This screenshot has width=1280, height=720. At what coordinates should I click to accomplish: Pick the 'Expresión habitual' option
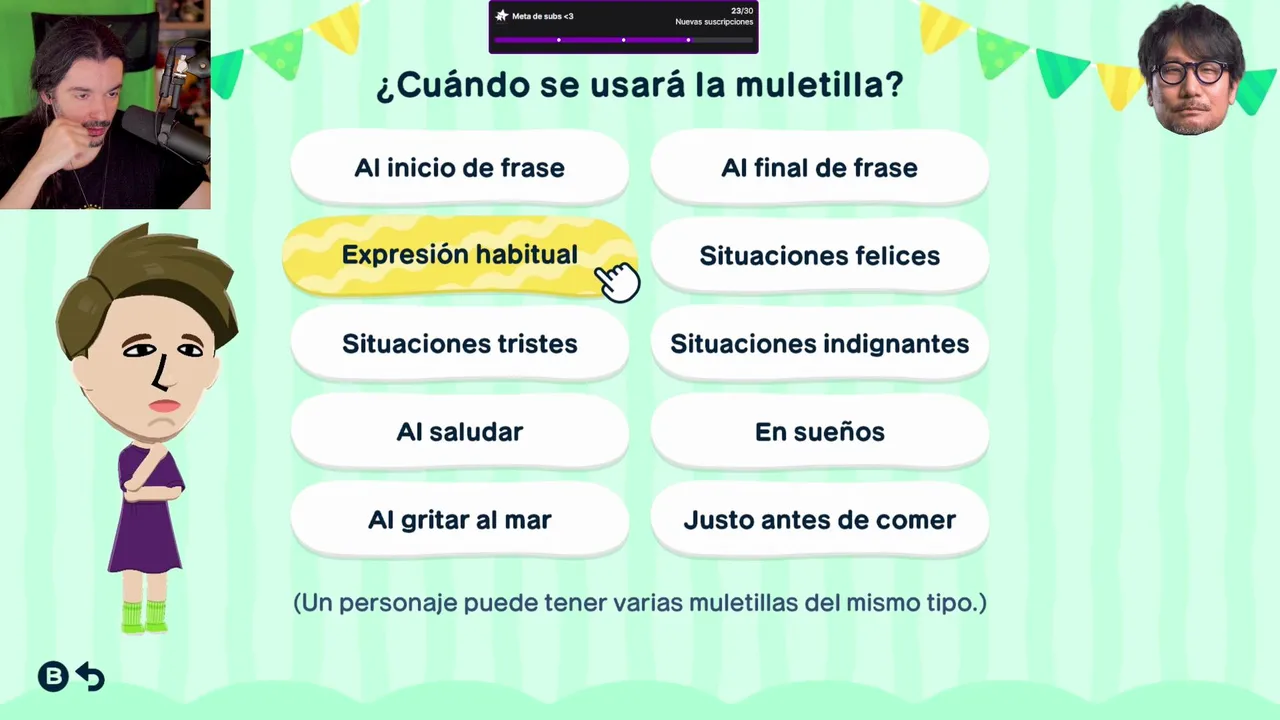[x=459, y=255]
